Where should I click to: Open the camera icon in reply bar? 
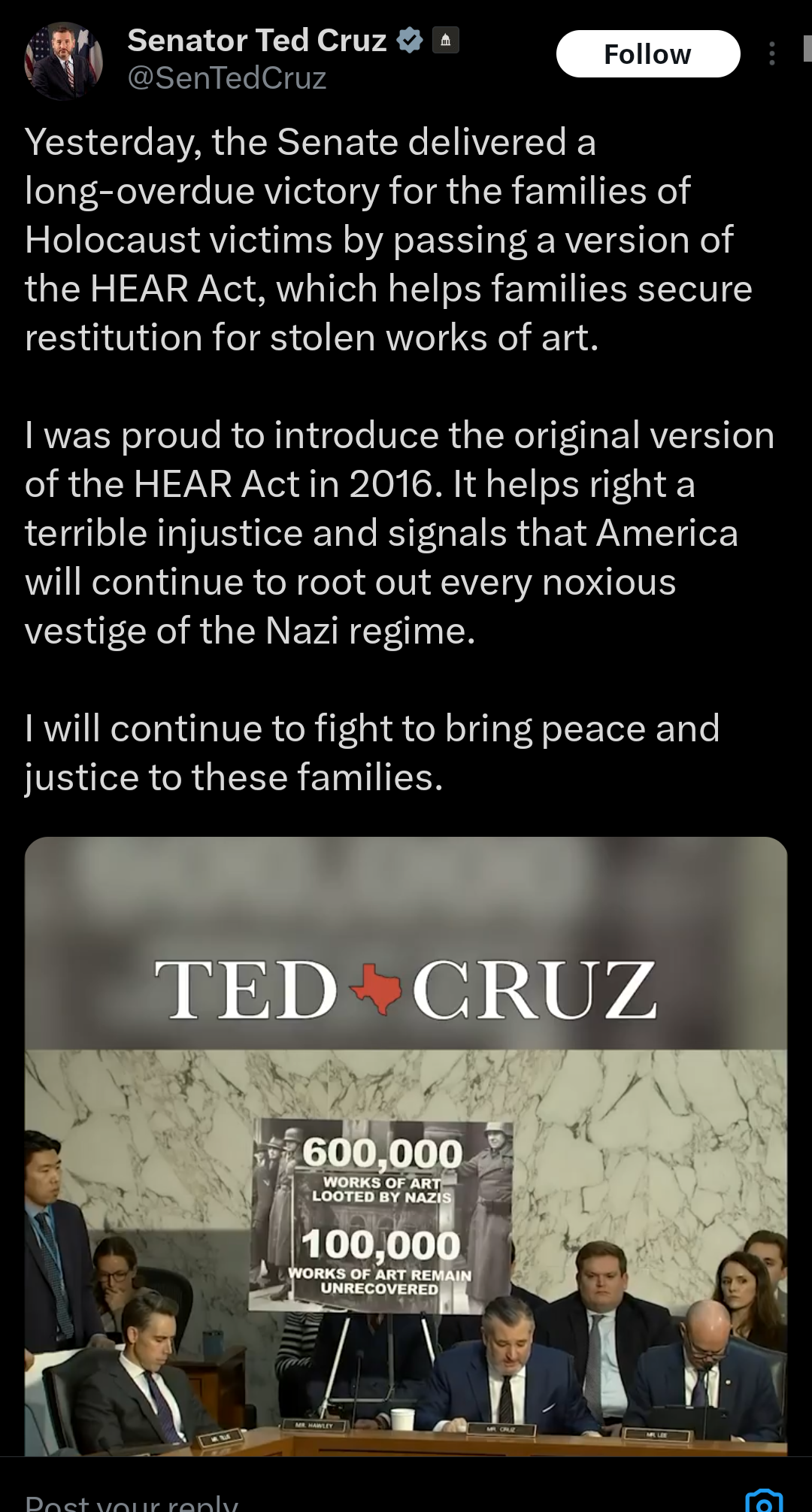tap(763, 1501)
